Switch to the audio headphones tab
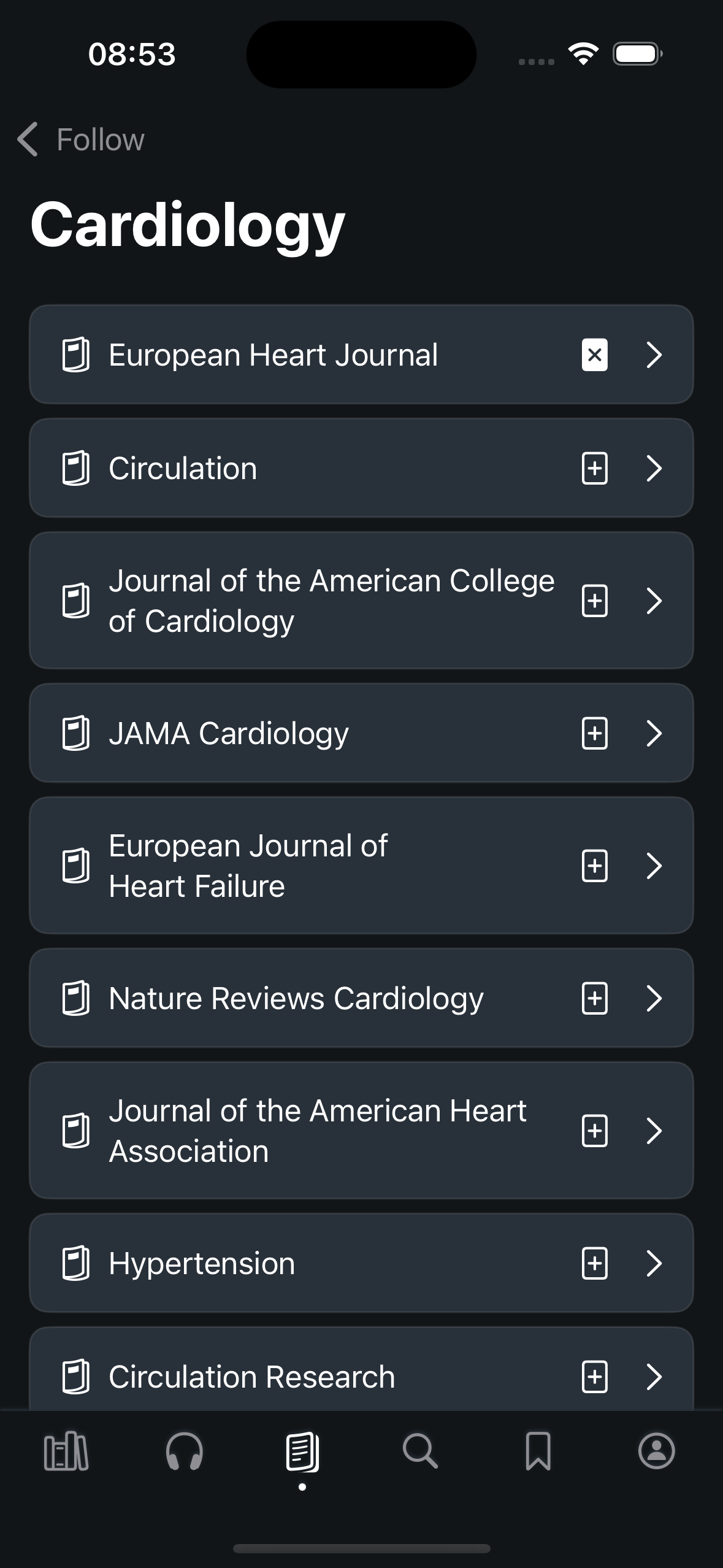The height and width of the screenshot is (1568, 723). (184, 1451)
